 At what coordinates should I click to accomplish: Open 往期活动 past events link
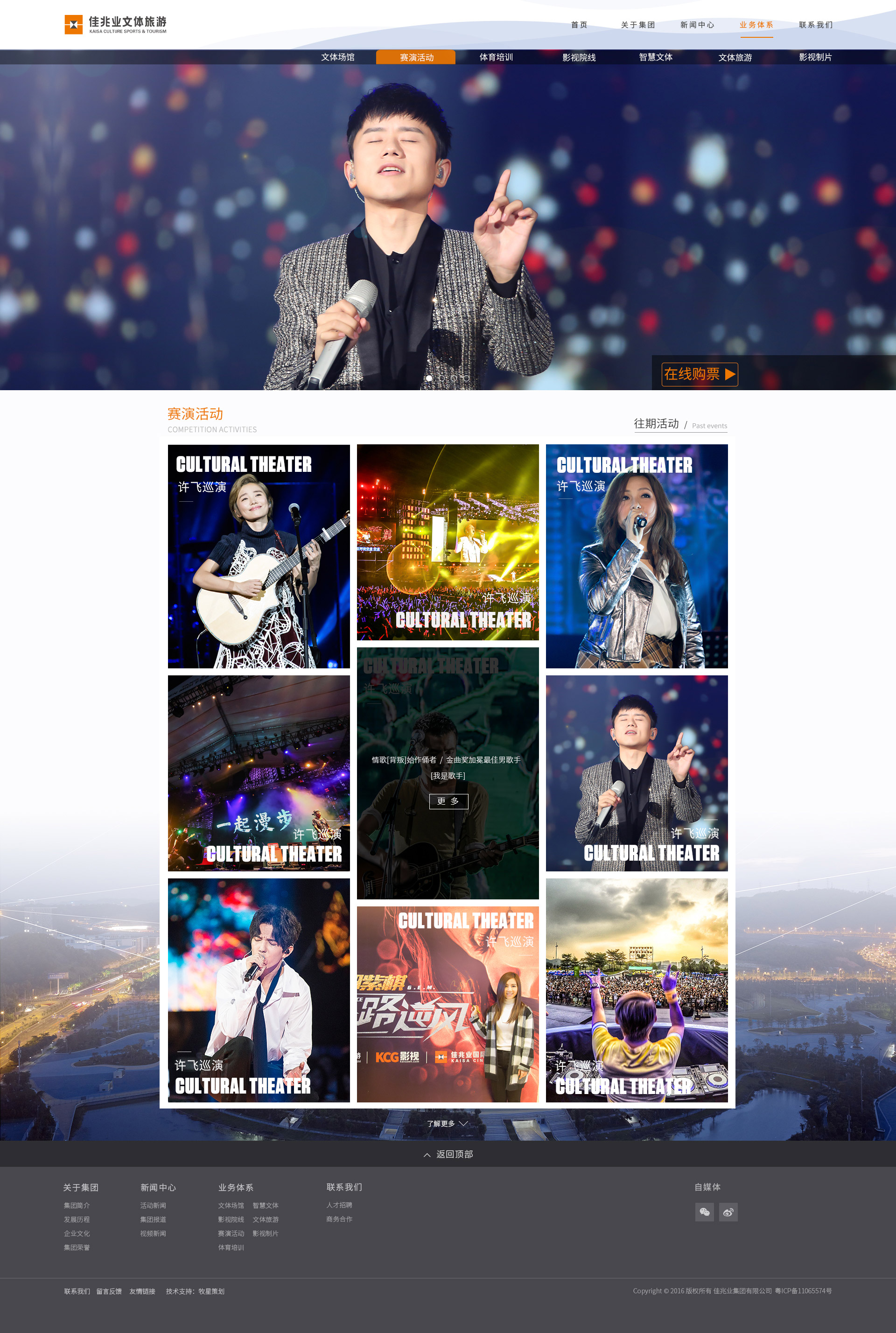[x=680, y=424]
